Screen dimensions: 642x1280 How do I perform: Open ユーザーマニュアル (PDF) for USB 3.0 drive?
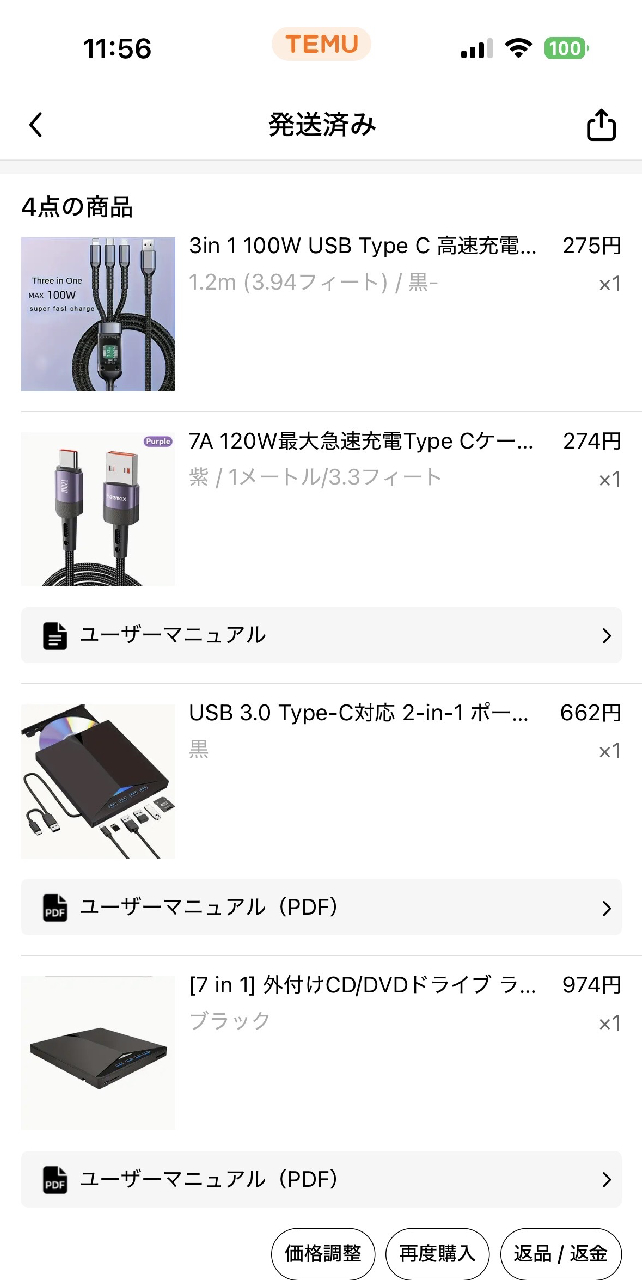(x=321, y=907)
